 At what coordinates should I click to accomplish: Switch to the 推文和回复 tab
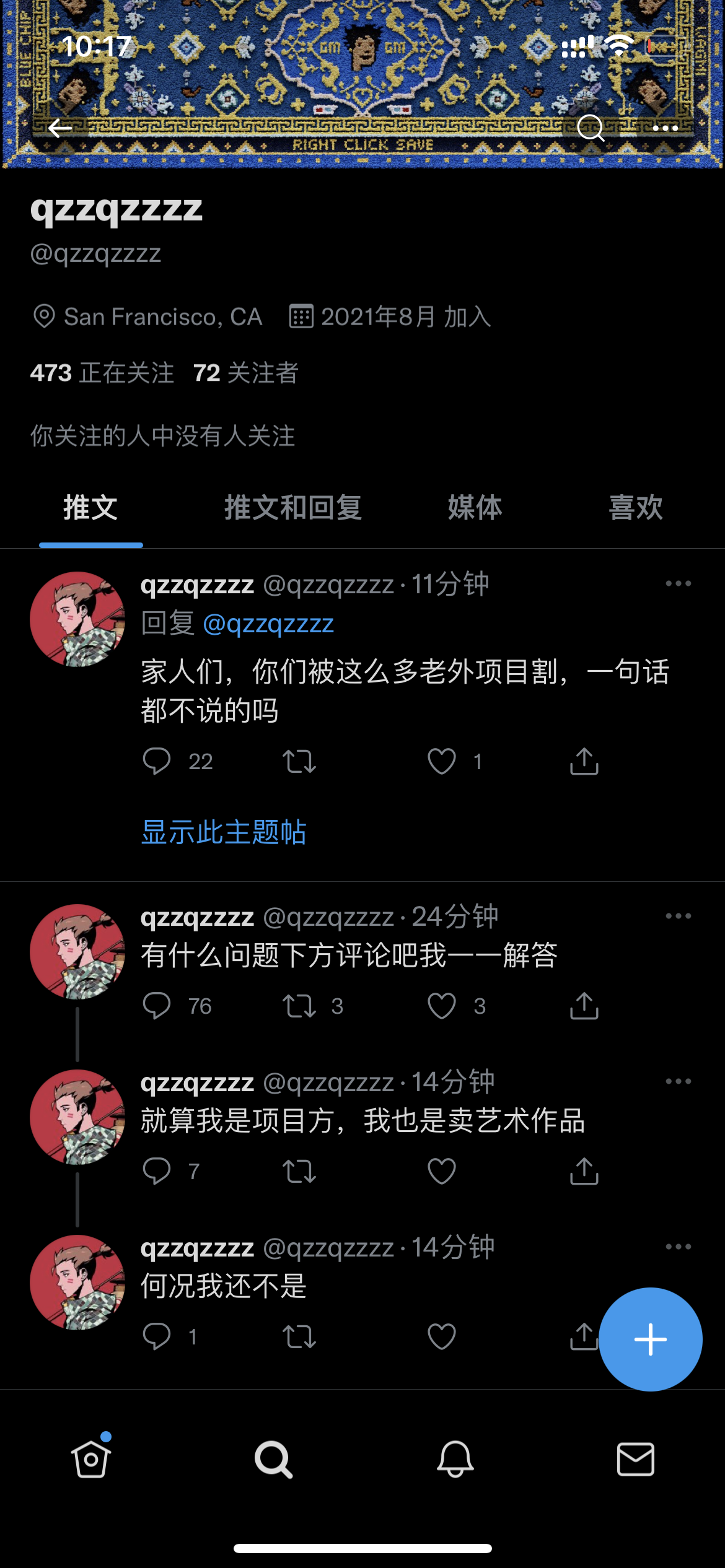[x=293, y=508]
